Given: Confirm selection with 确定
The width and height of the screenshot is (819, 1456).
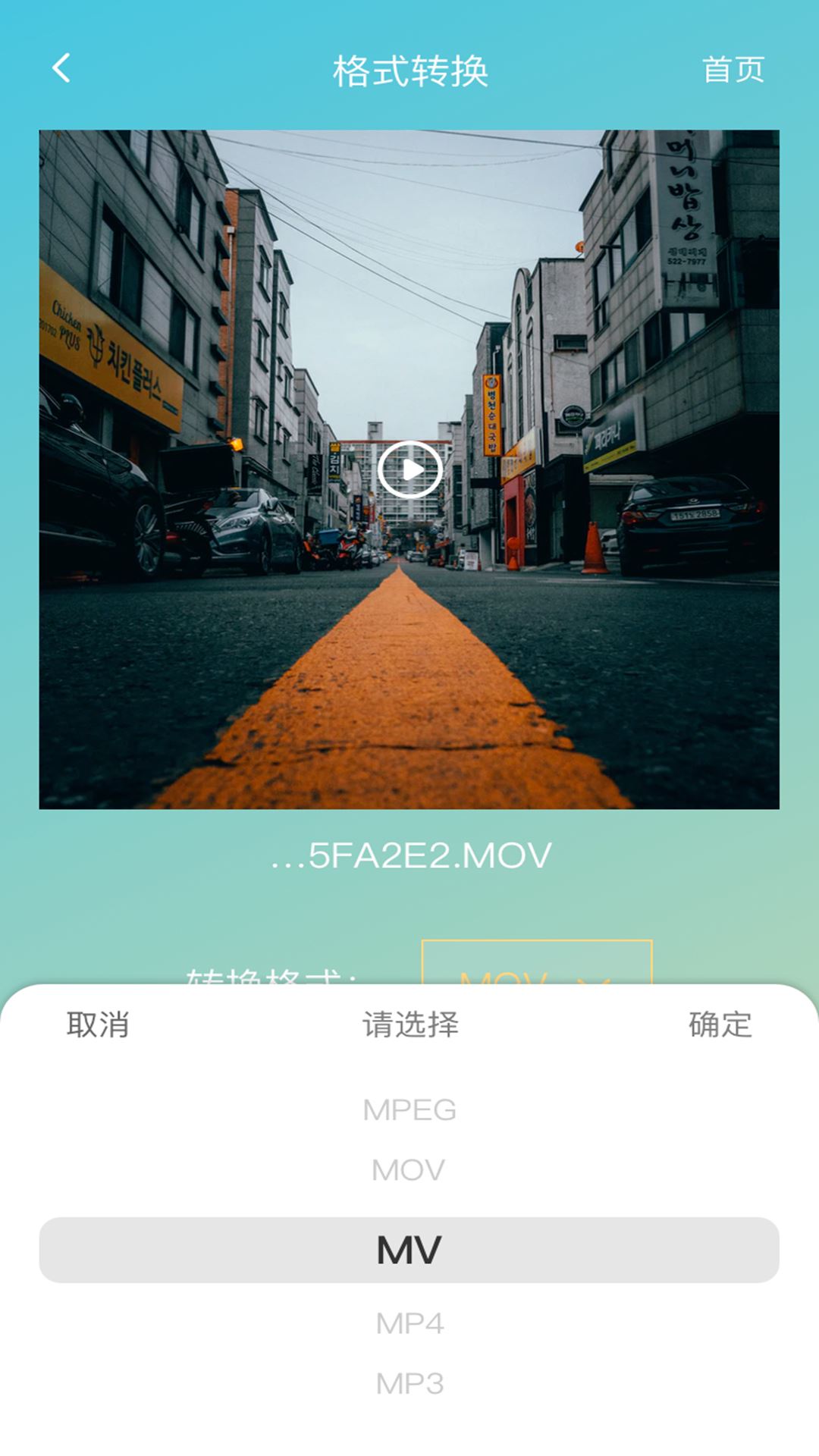Looking at the screenshot, I should (720, 1025).
